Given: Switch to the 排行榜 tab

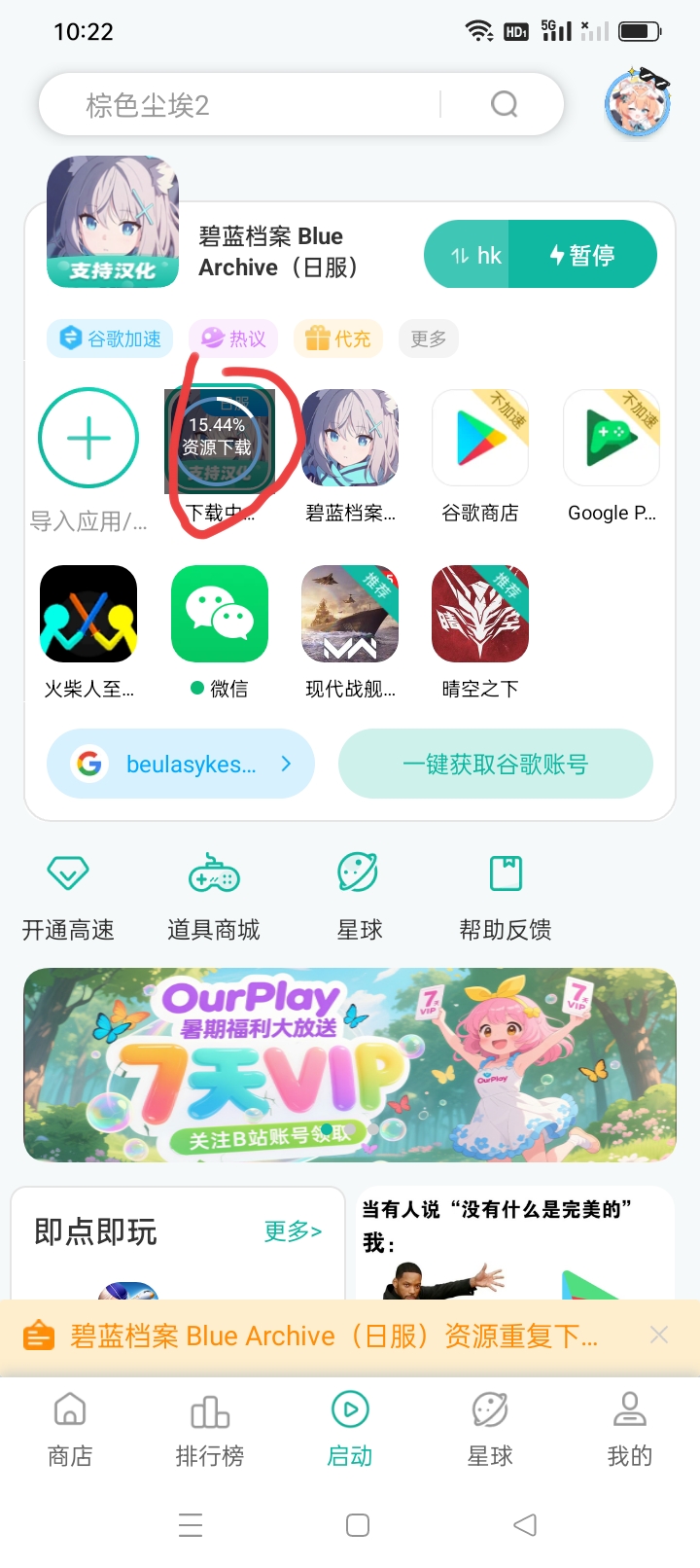Looking at the screenshot, I should pyautogui.click(x=210, y=1428).
